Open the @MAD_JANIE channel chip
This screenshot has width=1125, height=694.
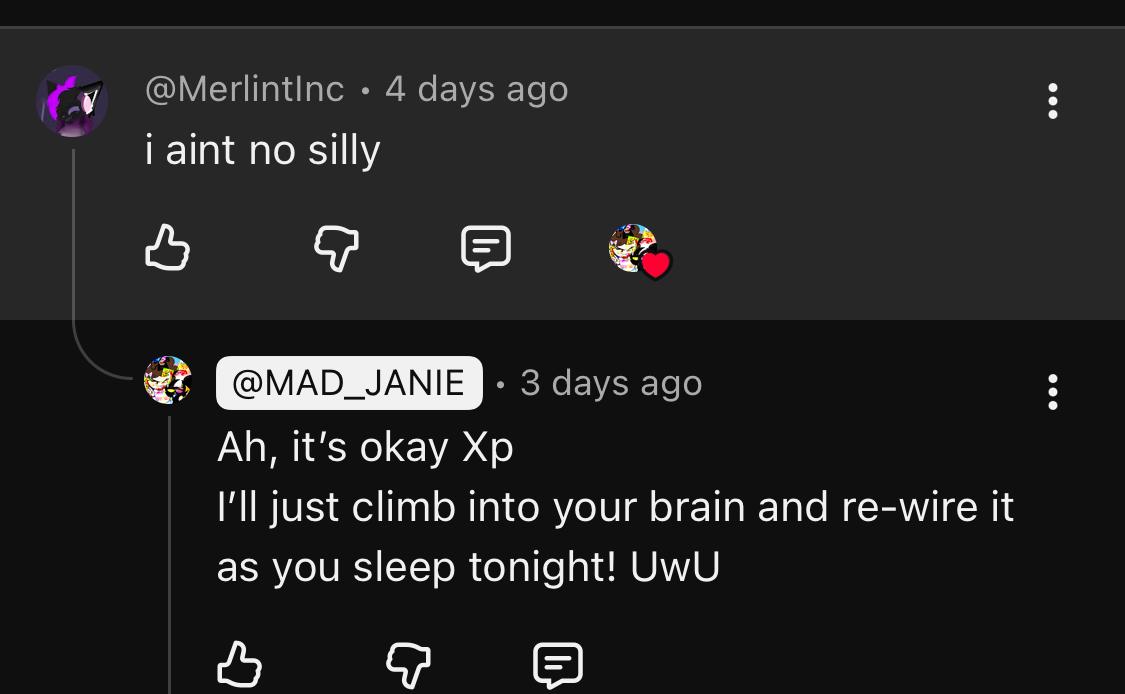pos(349,383)
